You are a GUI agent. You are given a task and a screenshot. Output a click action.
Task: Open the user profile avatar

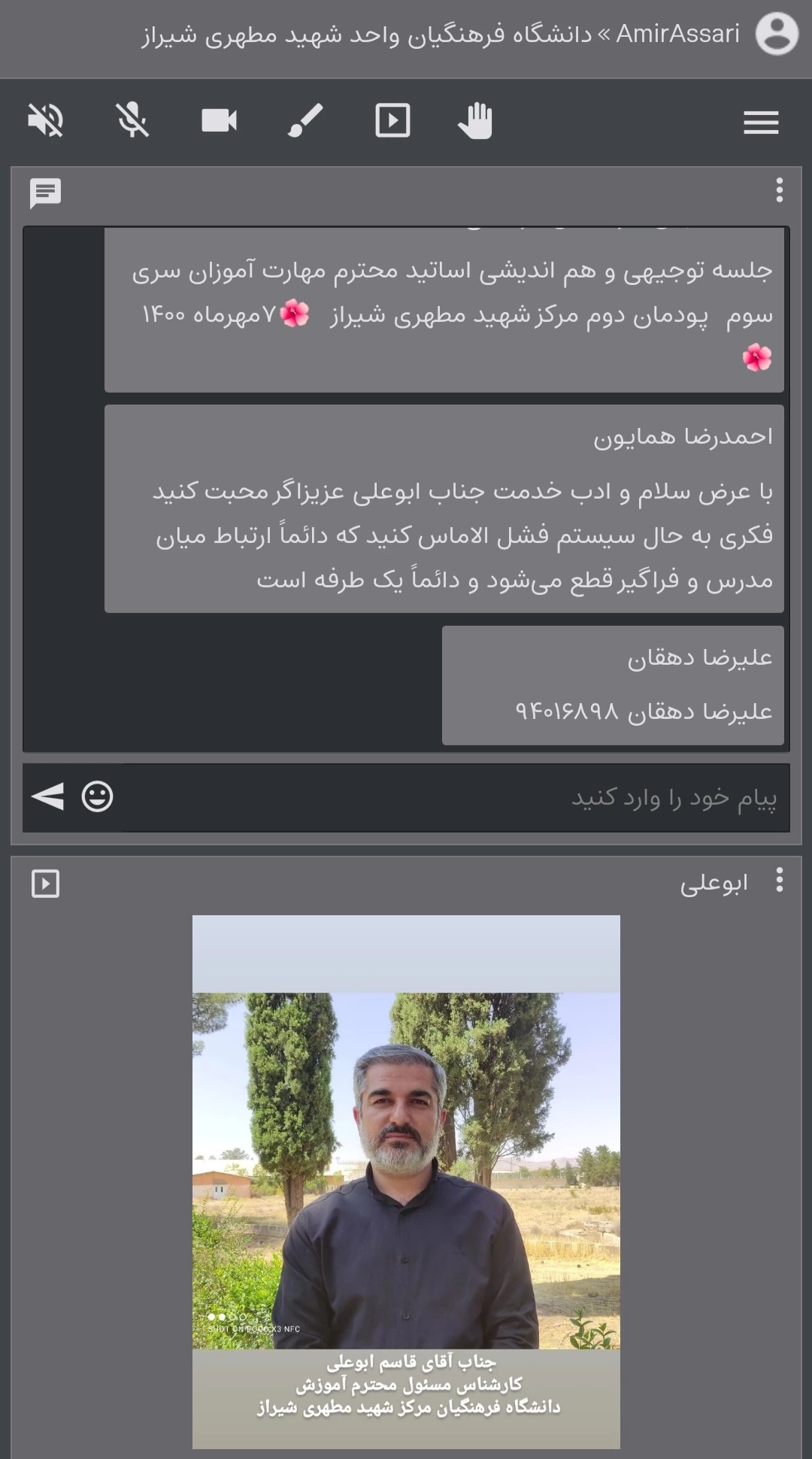(x=777, y=34)
